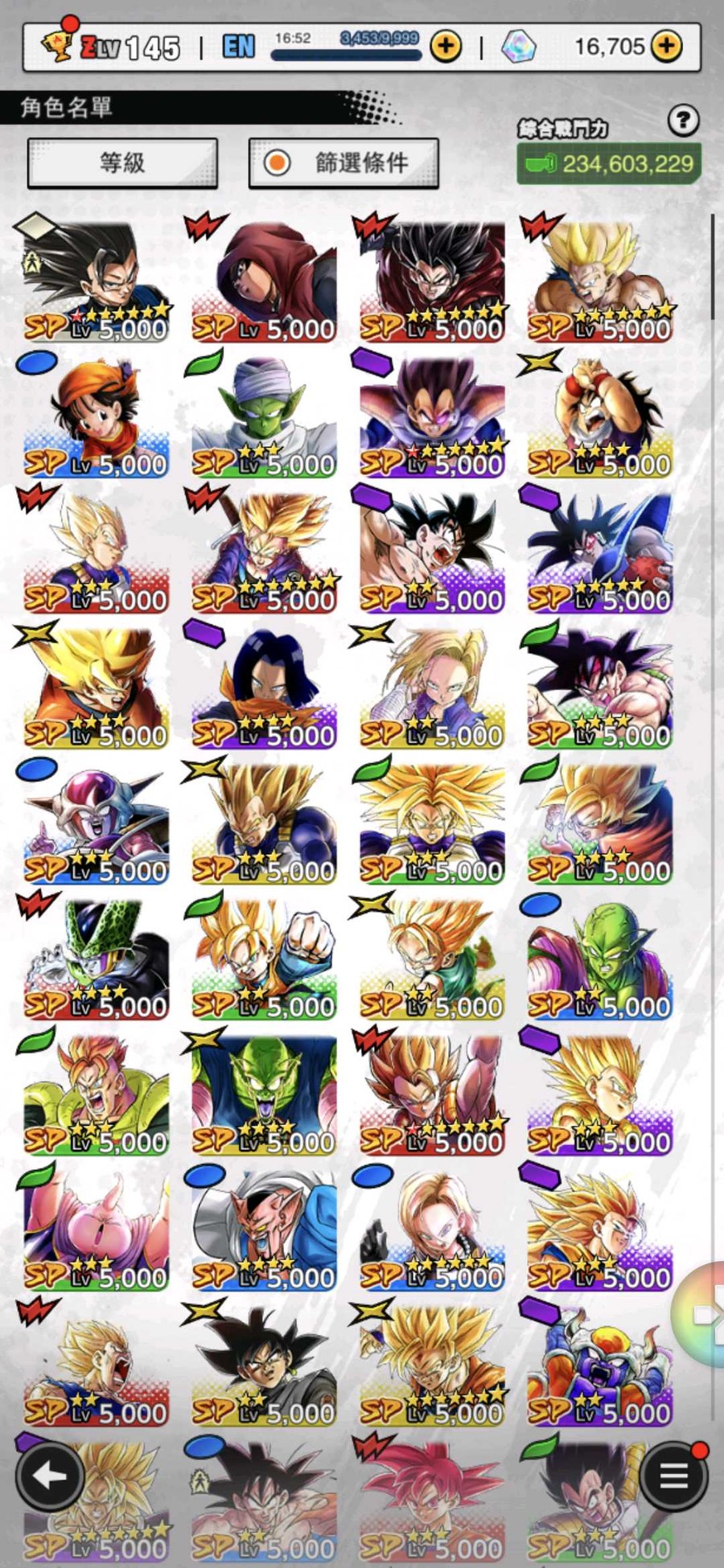
Task: Add more Chrono Crystals with plus
Action: [666, 47]
